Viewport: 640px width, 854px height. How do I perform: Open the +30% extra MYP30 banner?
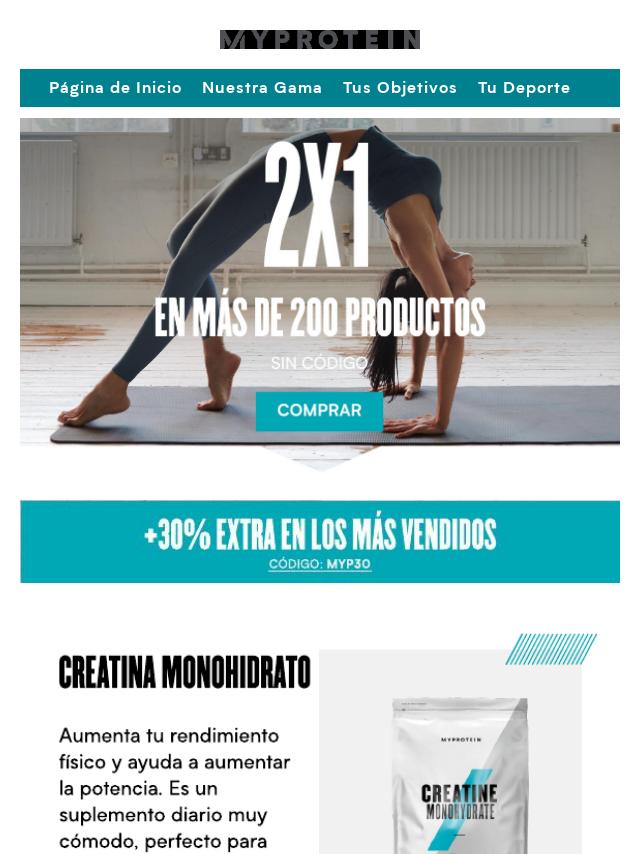coord(320,542)
